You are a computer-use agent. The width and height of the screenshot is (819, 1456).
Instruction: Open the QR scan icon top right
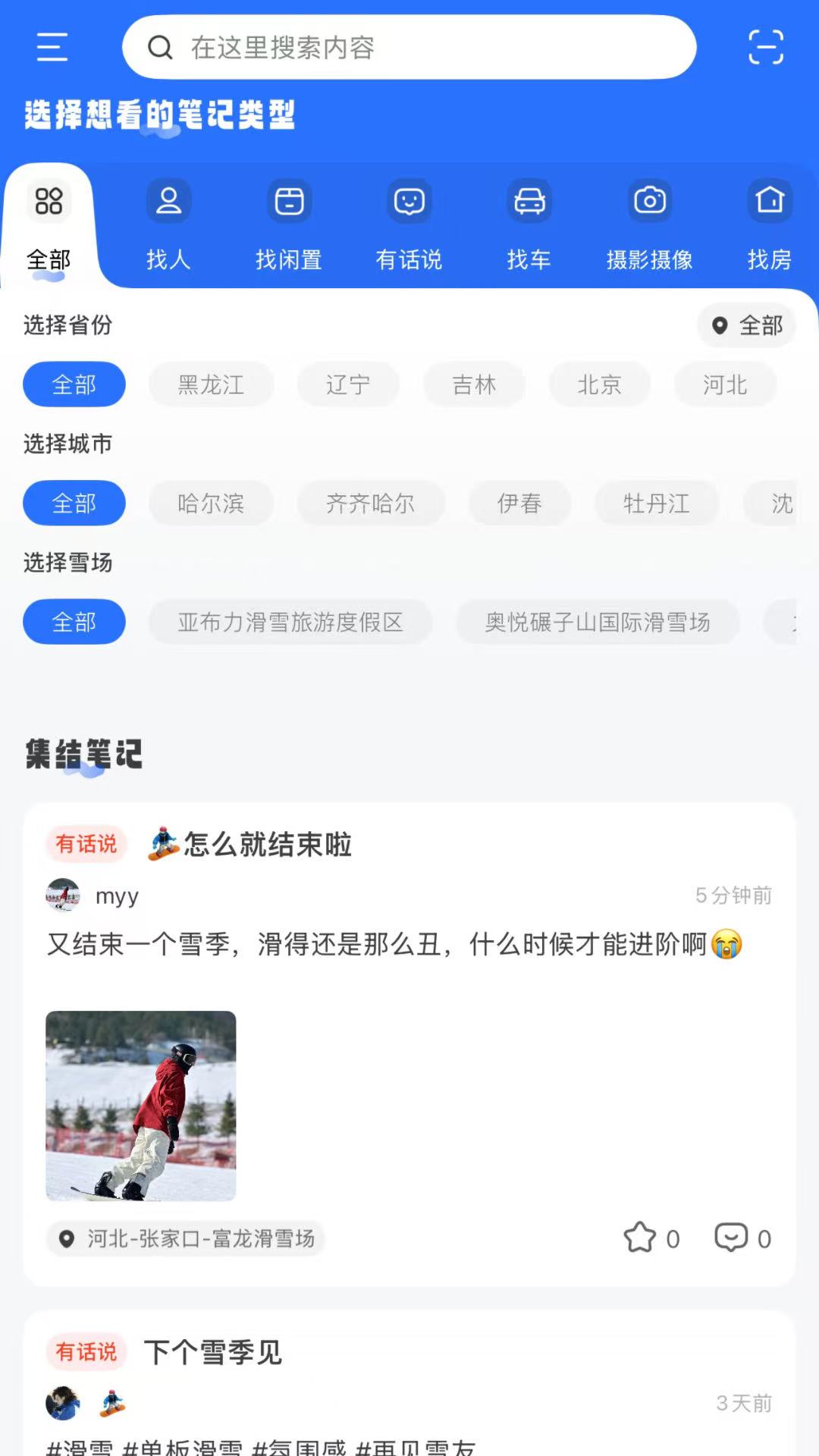tap(767, 47)
